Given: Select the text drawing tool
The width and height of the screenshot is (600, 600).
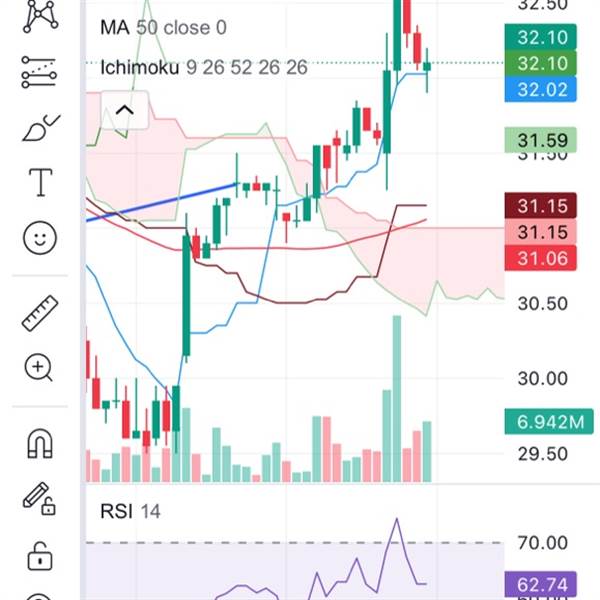Looking at the screenshot, I should tap(40, 182).
